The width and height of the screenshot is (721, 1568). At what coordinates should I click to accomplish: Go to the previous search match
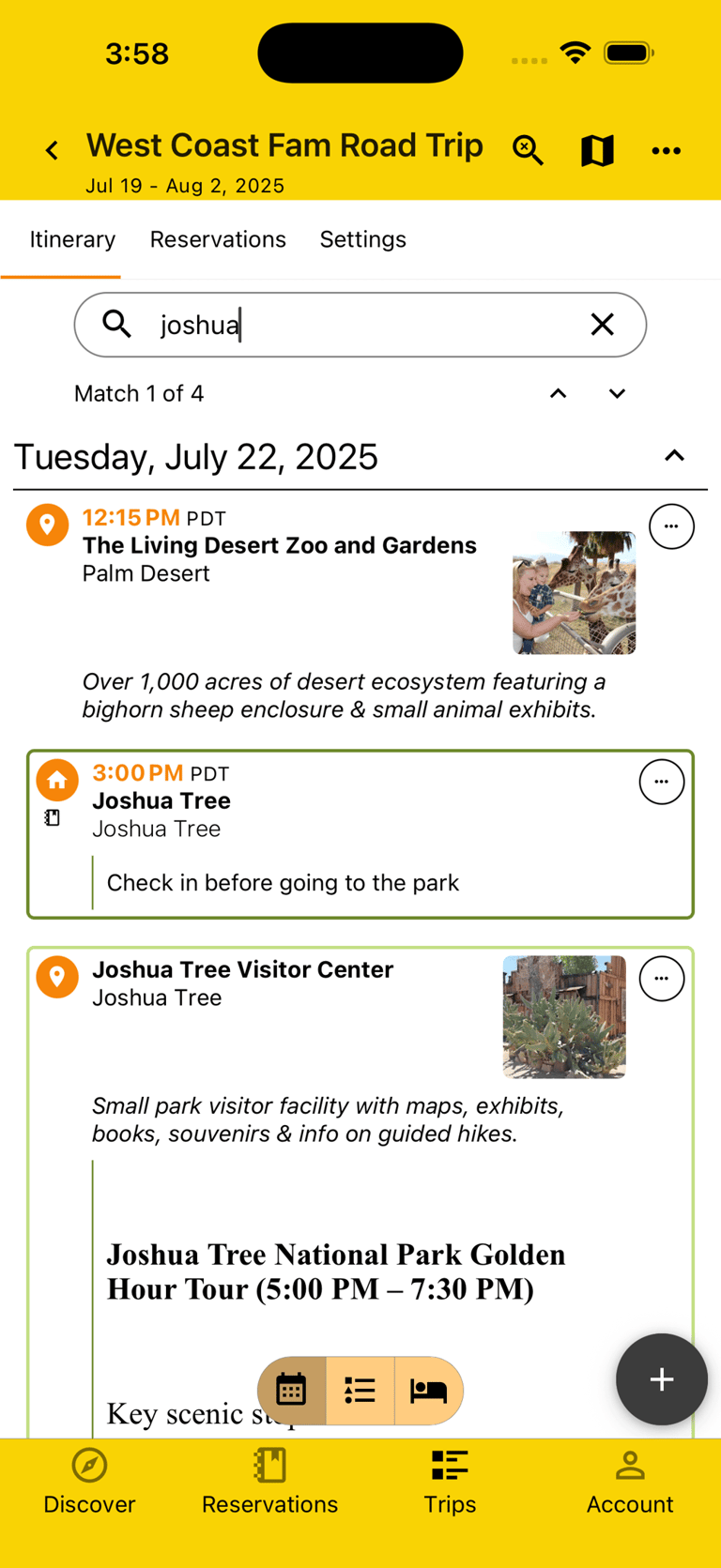(558, 393)
